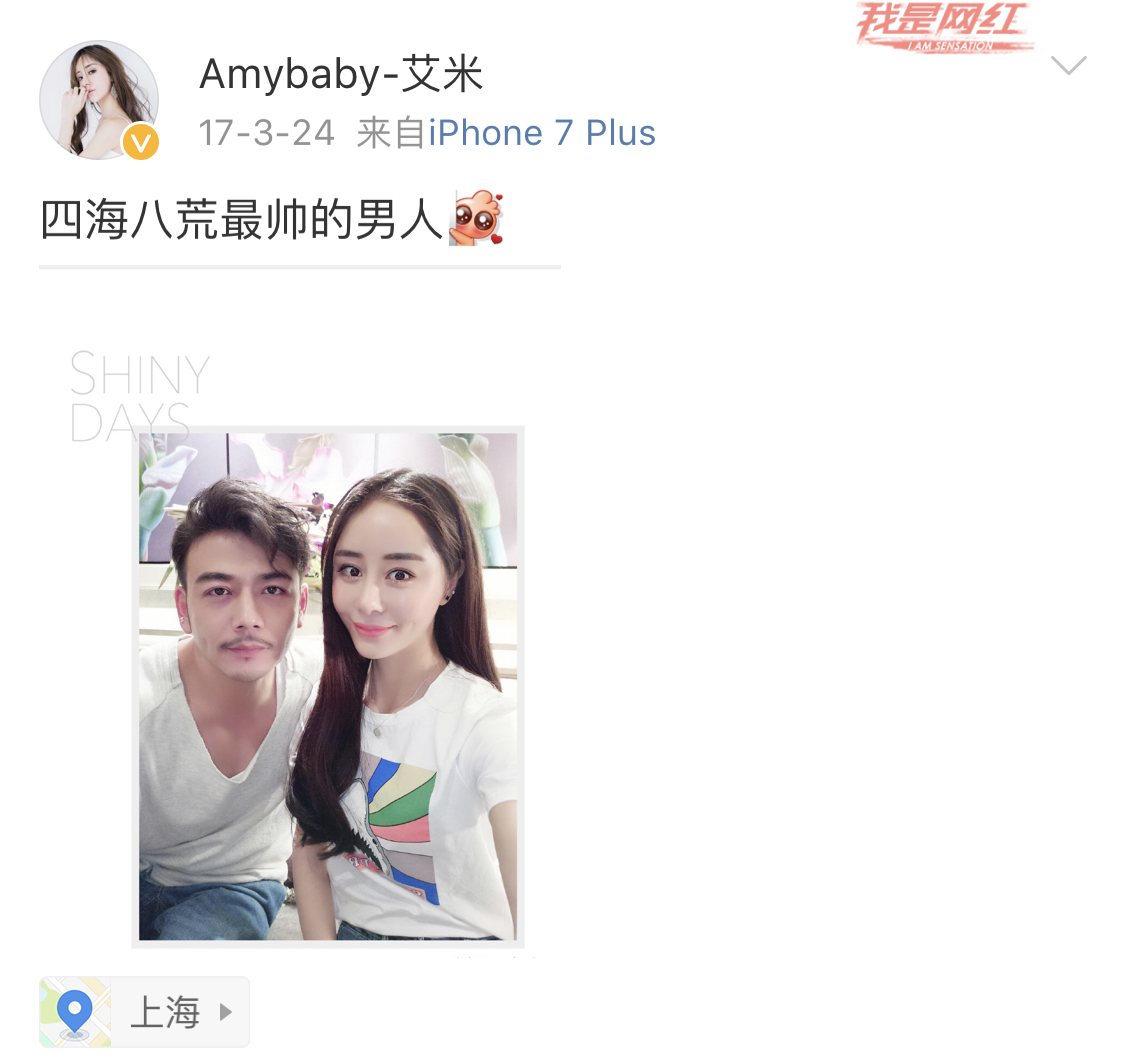The height and width of the screenshot is (1055, 1125).
Task: View the couple photo in the post
Action: [328, 686]
